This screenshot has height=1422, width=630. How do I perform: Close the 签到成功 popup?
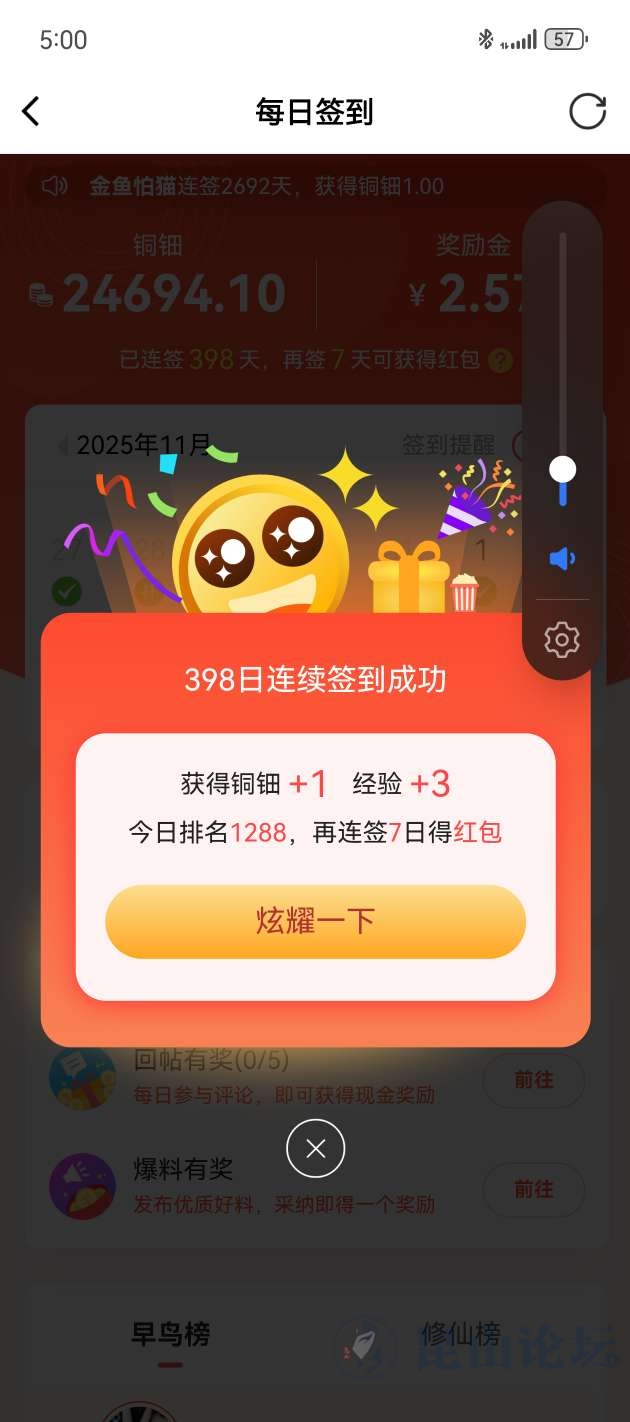point(315,1149)
